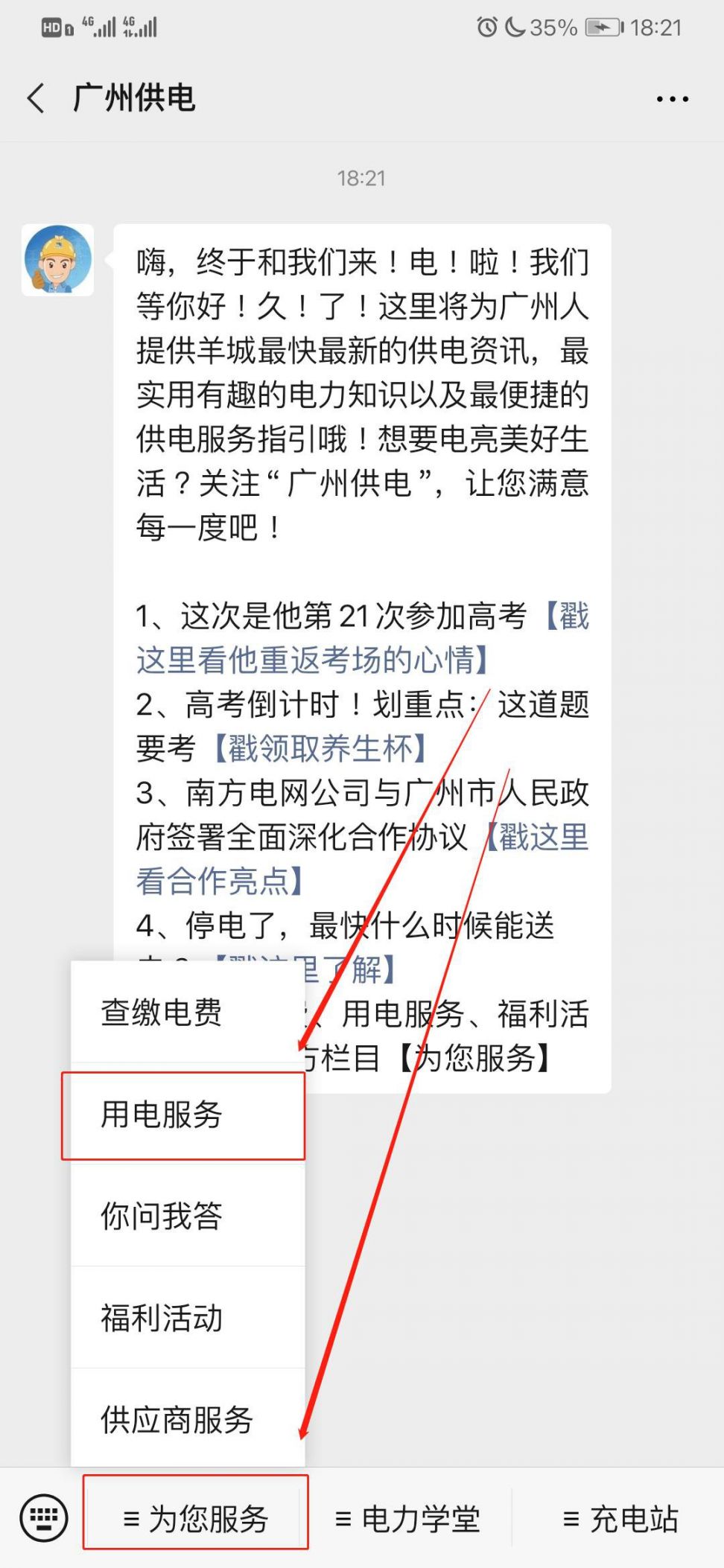The height and width of the screenshot is (1568, 724).
Task: Open link 戳领取养生杯
Action: point(320,748)
